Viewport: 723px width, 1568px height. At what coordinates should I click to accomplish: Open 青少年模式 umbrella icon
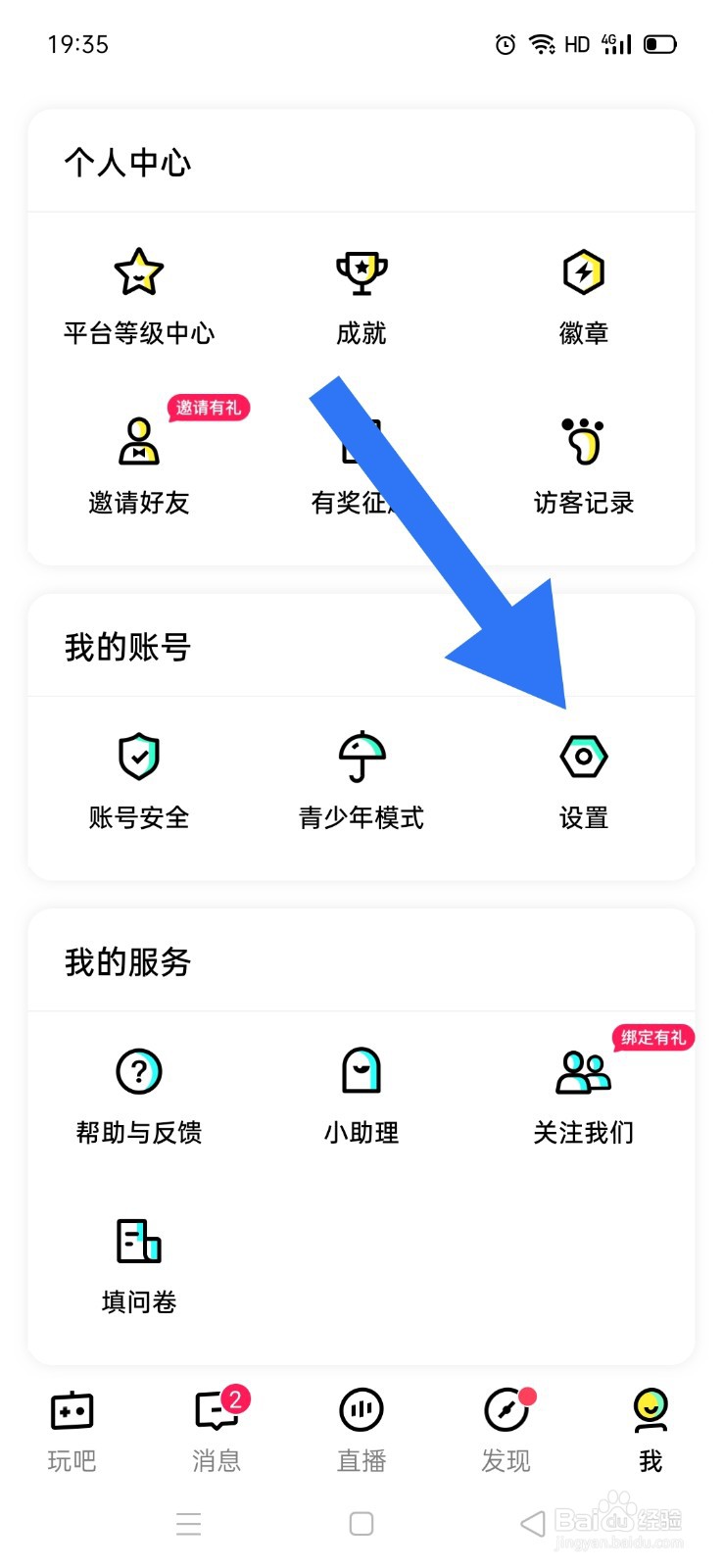click(x=361, y=757)
